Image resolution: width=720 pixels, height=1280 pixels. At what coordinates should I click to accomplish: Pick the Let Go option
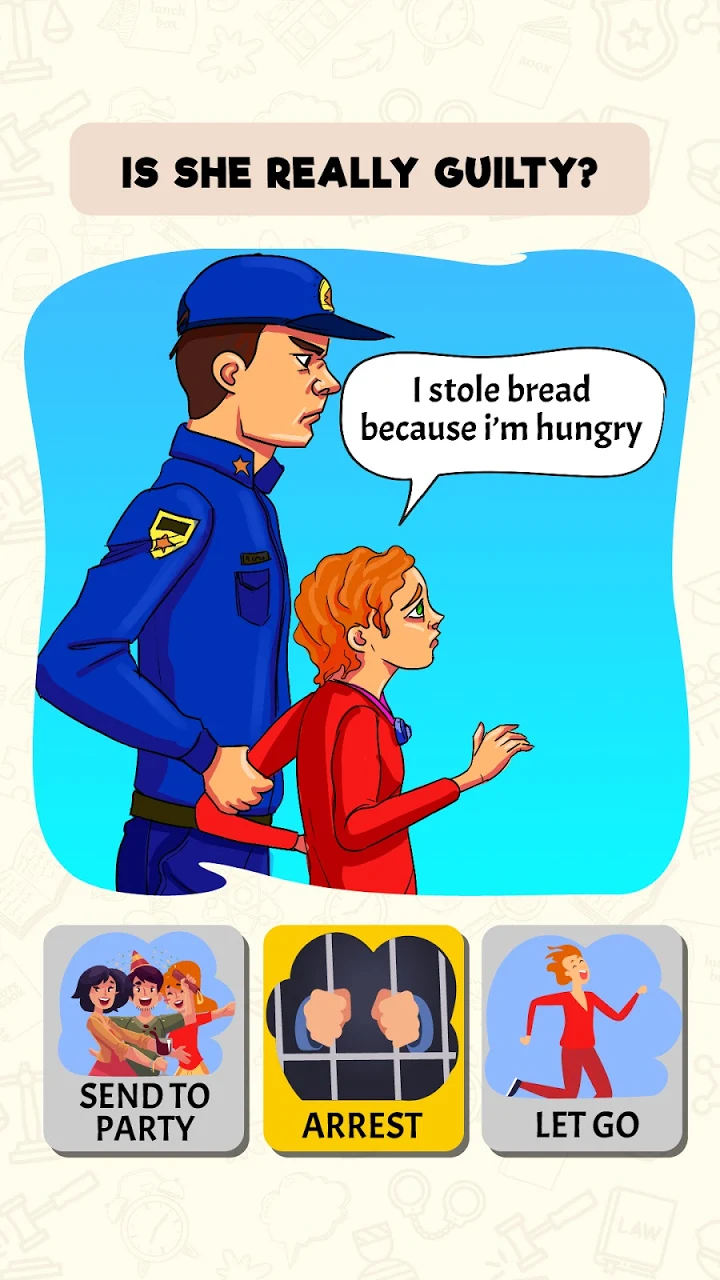584,1038
